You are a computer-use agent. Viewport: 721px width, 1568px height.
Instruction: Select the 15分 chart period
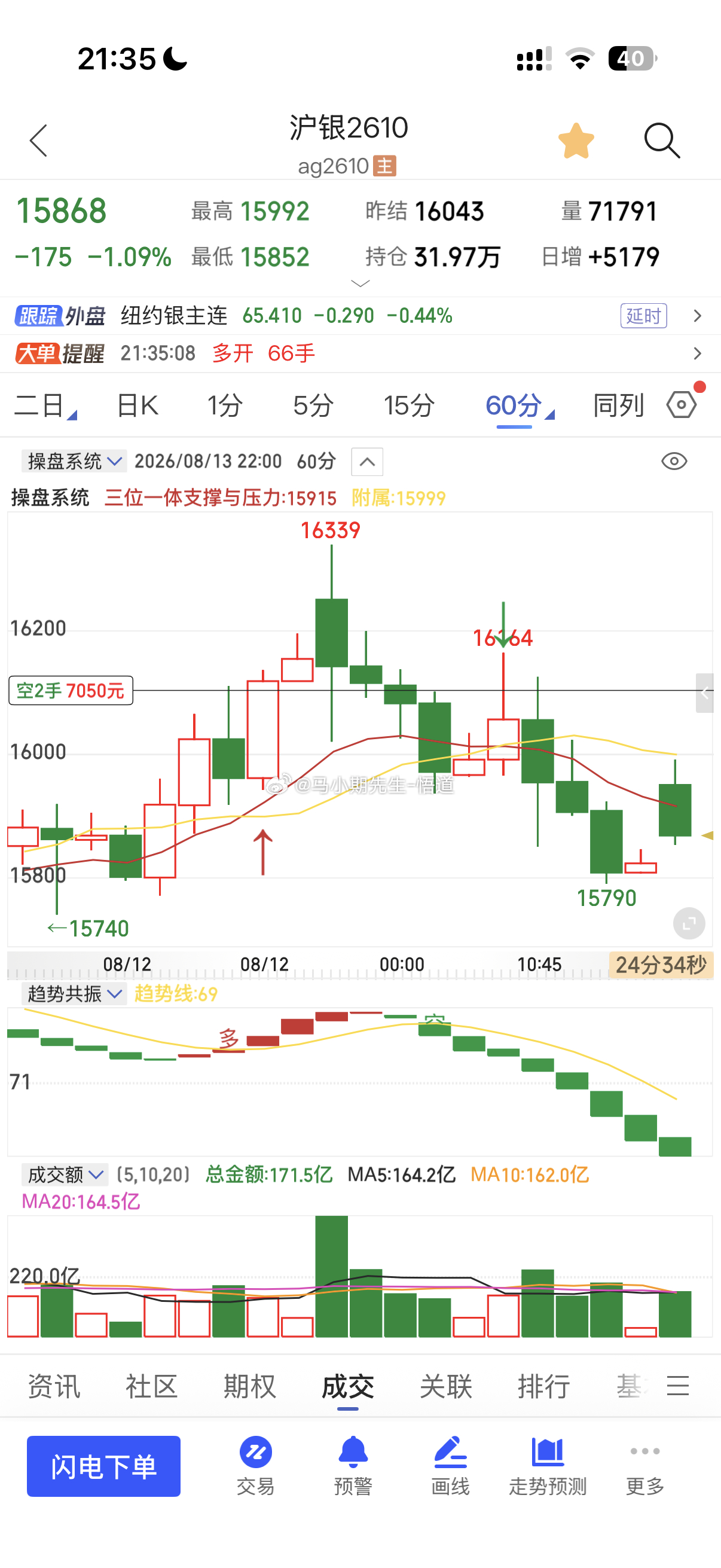[x=409, y=405]
